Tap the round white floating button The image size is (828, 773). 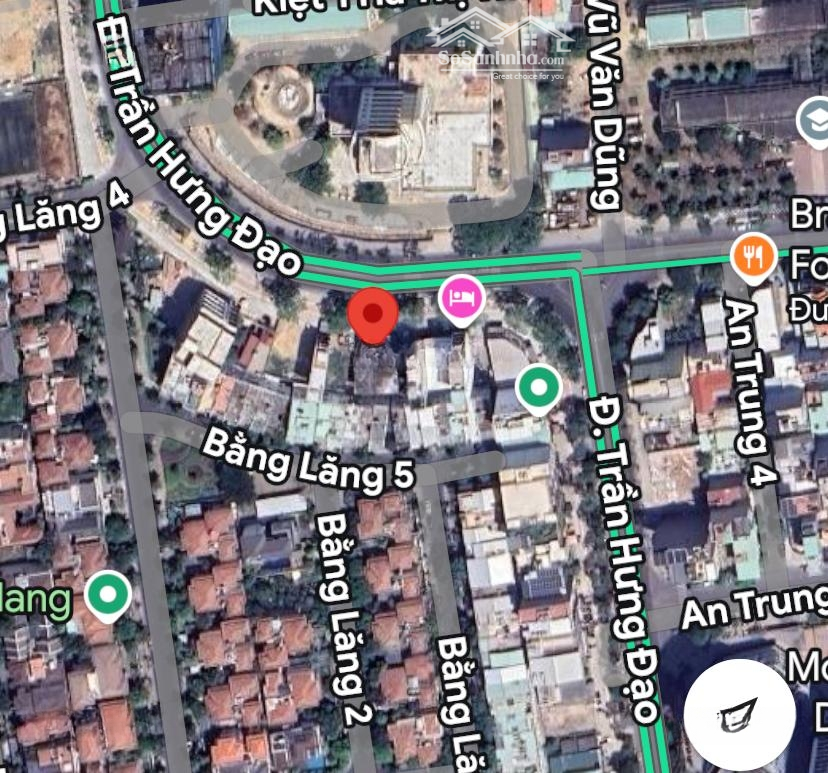click(740, 713)
